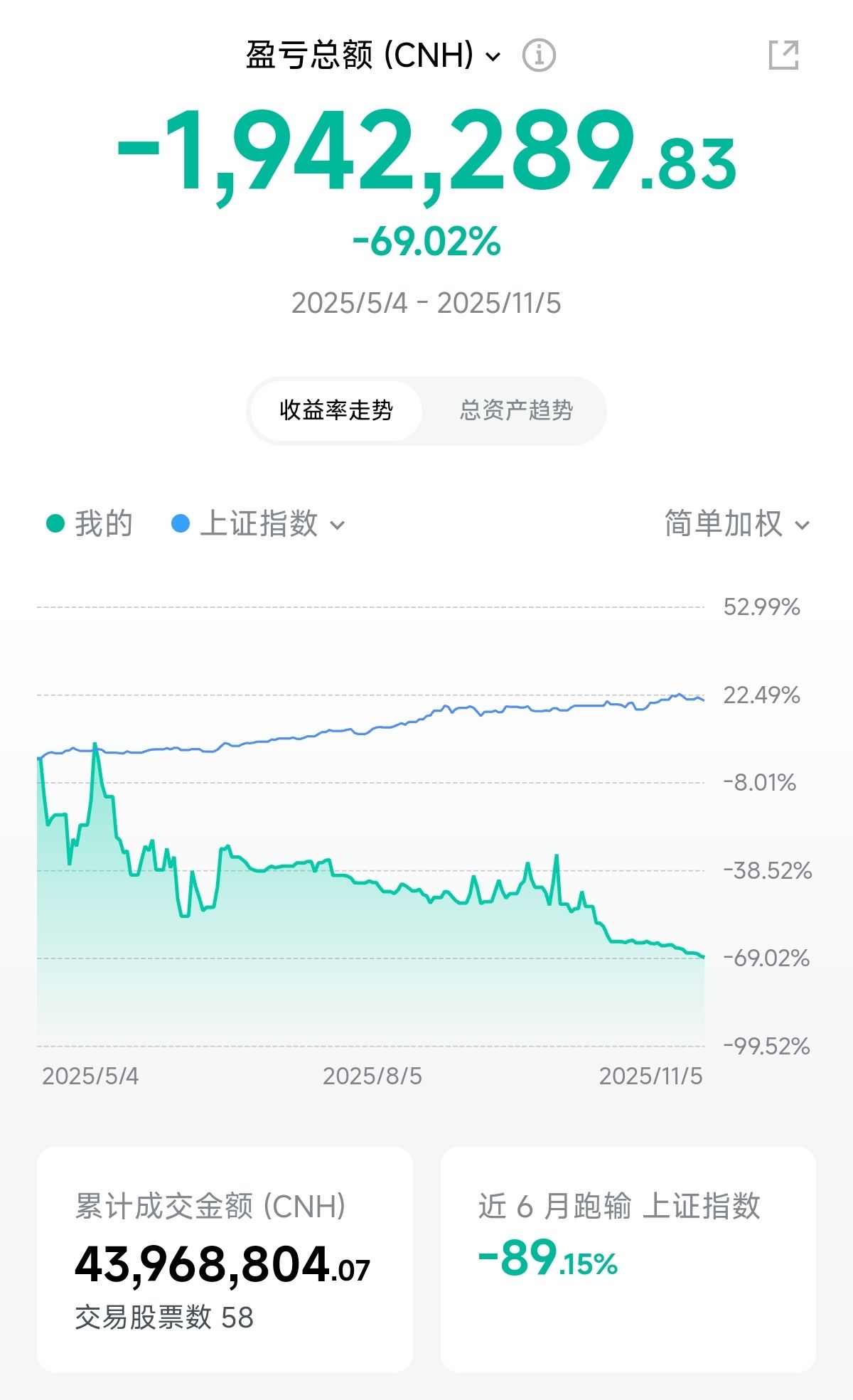Open the info icon beside 盈亏总额

coord(539,55)
